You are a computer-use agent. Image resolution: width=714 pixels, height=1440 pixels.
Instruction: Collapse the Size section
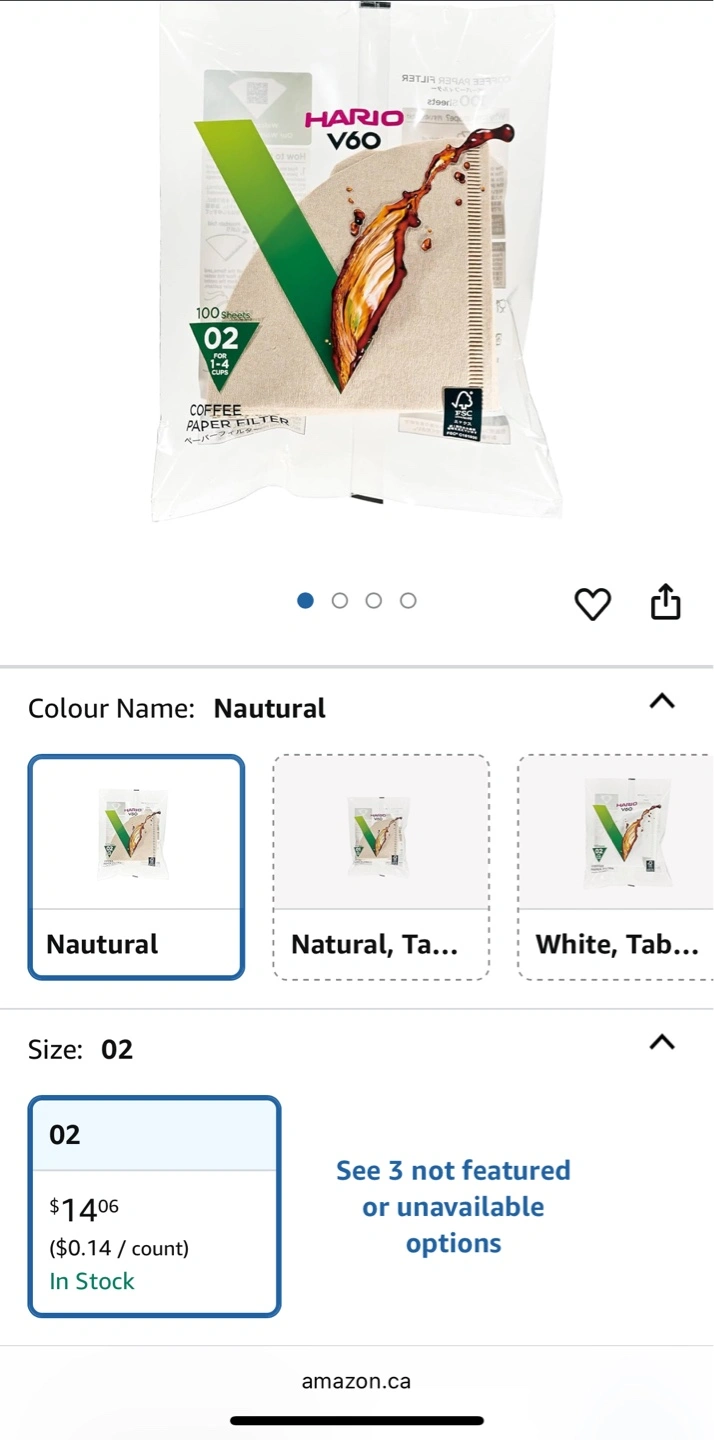click(662, 1043)
